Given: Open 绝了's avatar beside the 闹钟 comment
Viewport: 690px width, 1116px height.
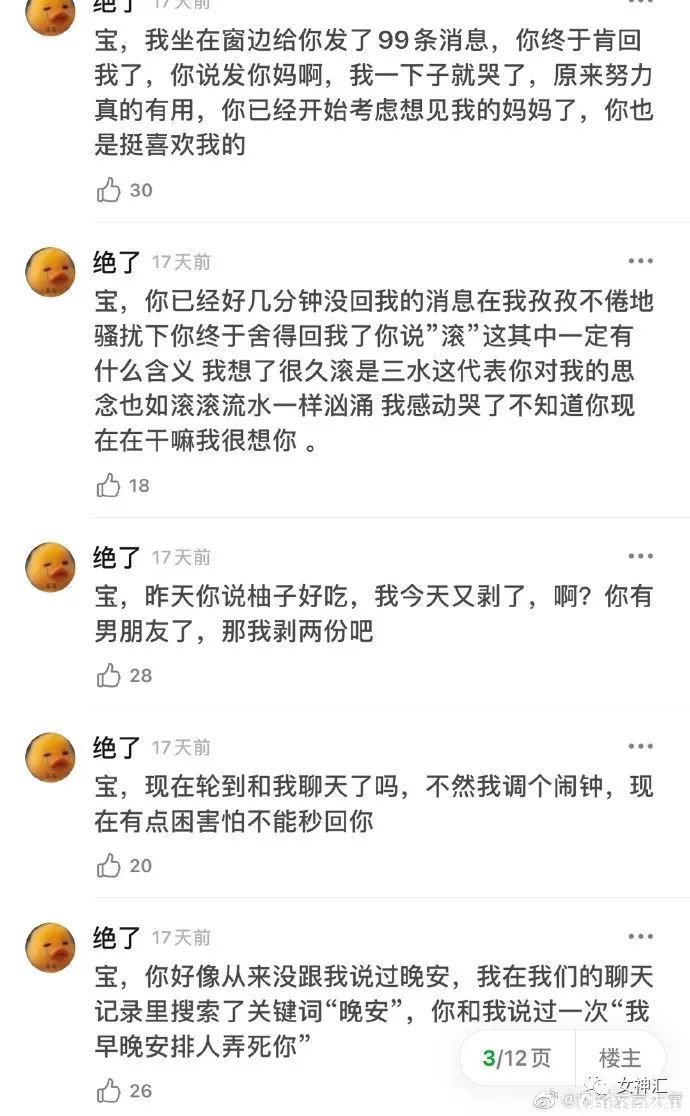Looking at the screenshot, I should [50, 757].
